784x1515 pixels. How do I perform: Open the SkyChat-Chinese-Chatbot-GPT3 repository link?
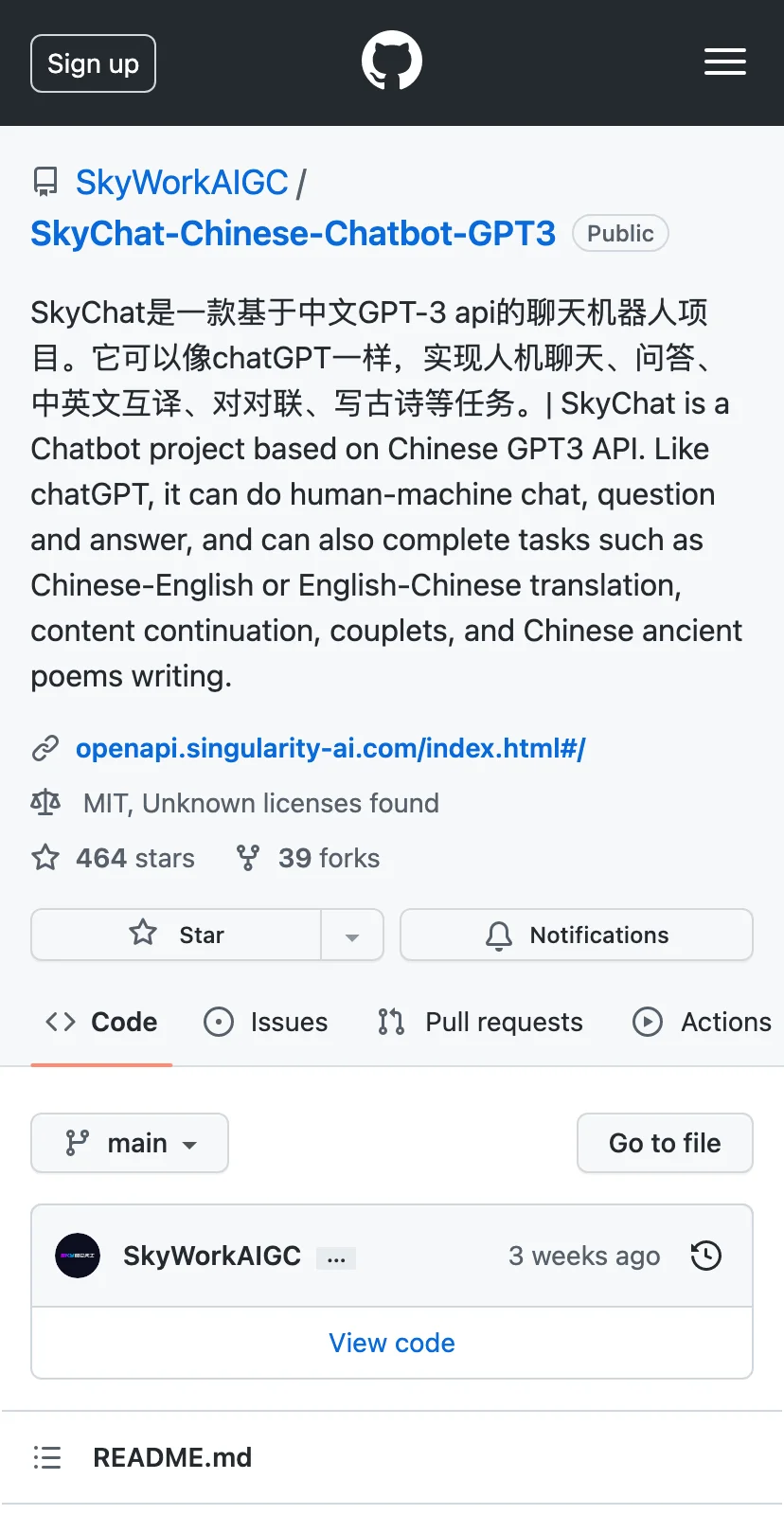coord(293,233)
